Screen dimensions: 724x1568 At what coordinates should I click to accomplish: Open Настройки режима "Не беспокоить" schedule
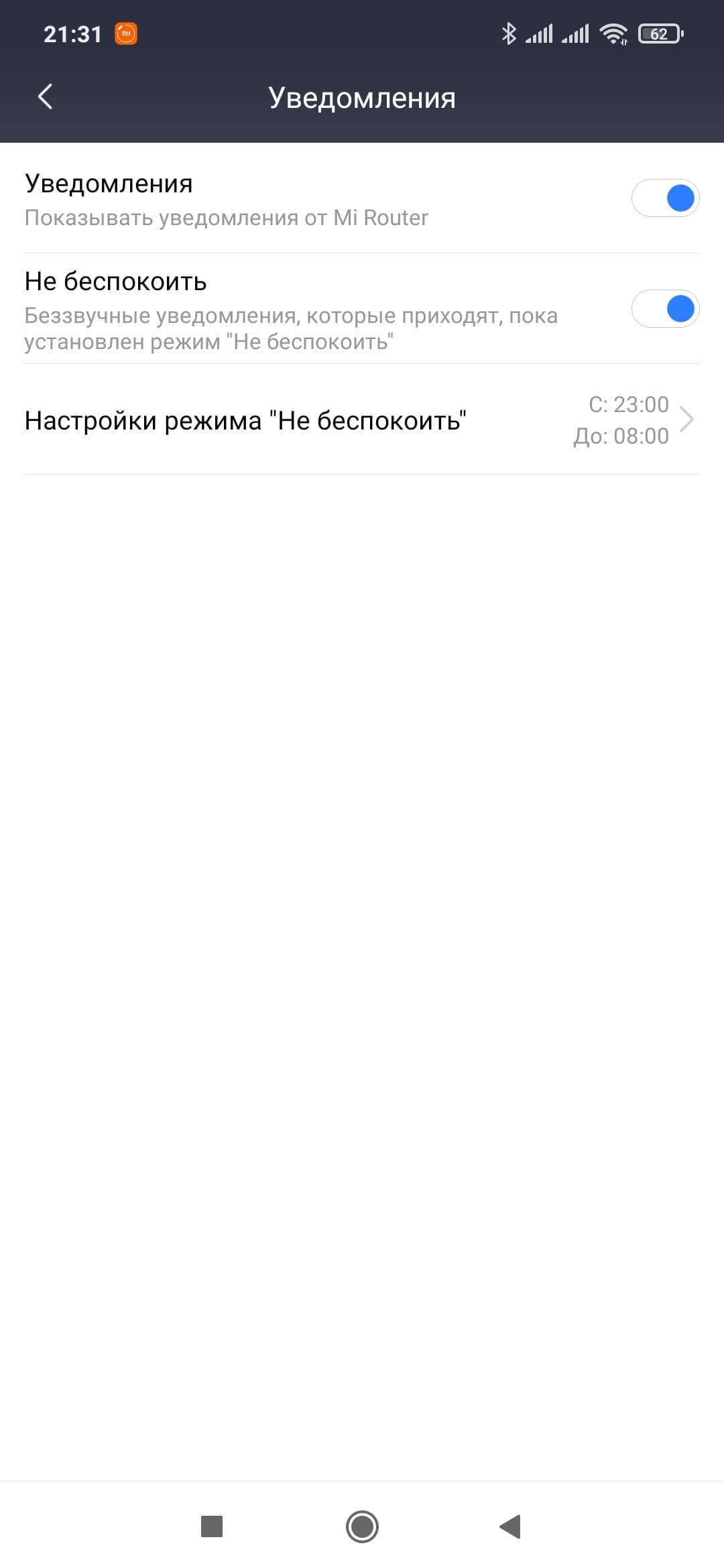click(362, 420)
